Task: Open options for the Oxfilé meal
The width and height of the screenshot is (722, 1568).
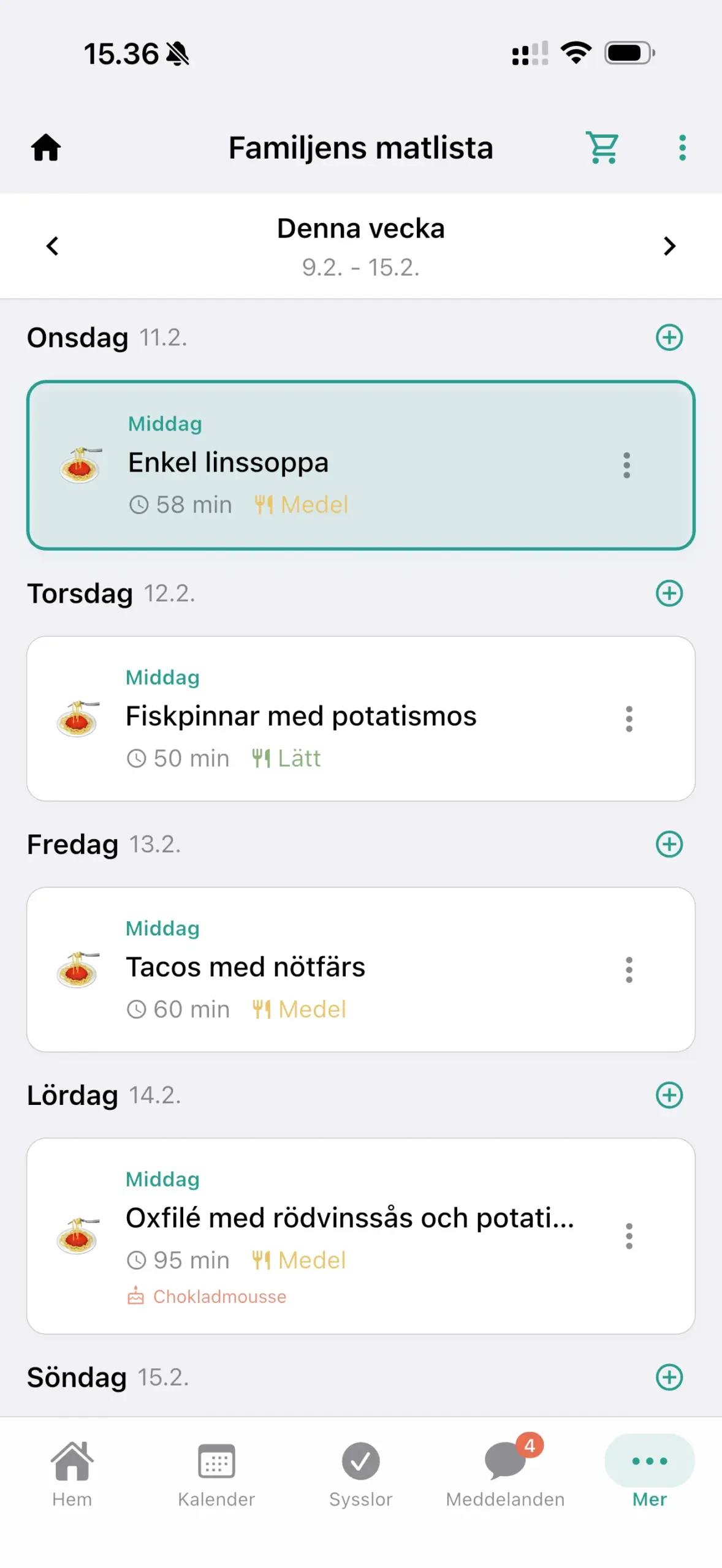Action: pyautogui.click(x=629, y=1237)
